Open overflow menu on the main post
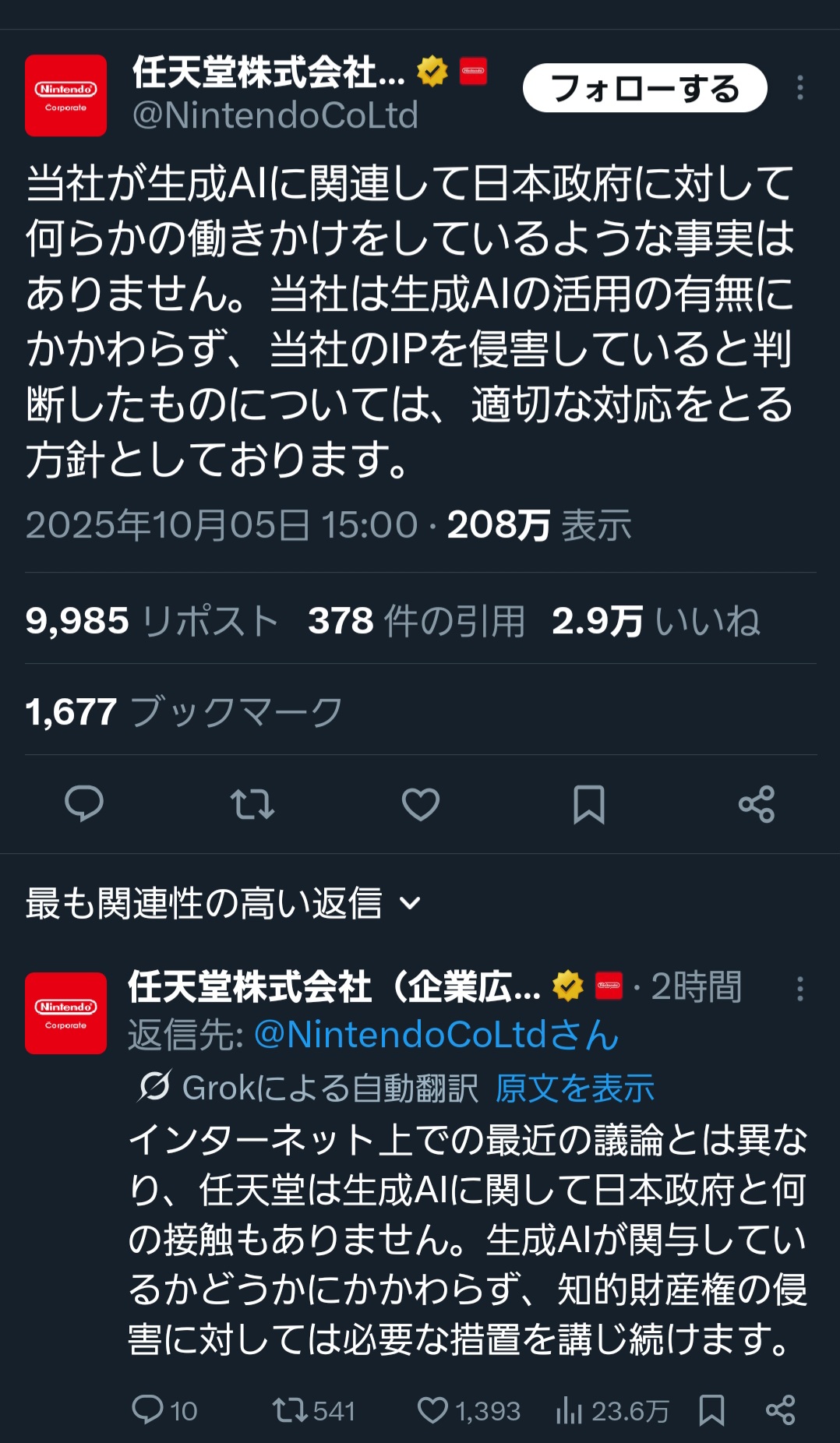 (x=799, y=88)
